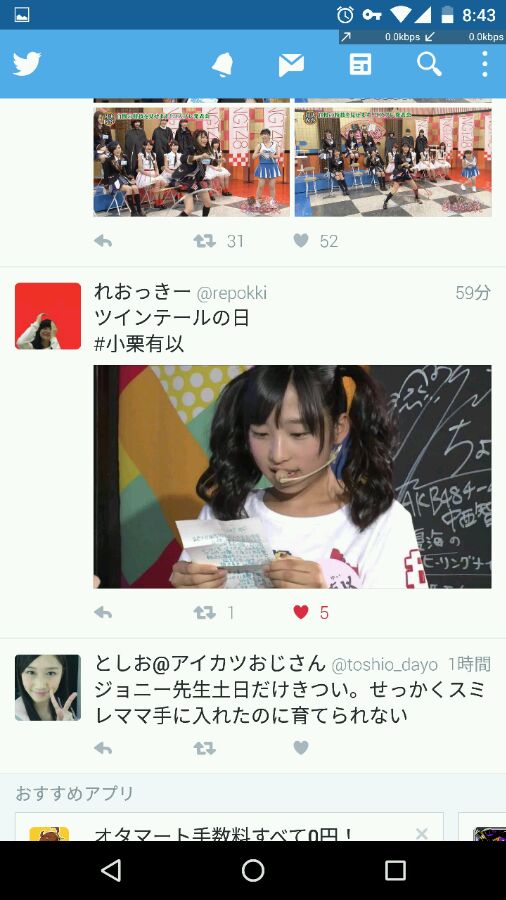The height and width of the screenshot is (900, 506).
Task: Open the left NGT48 show image
Action: pos(192,162)
